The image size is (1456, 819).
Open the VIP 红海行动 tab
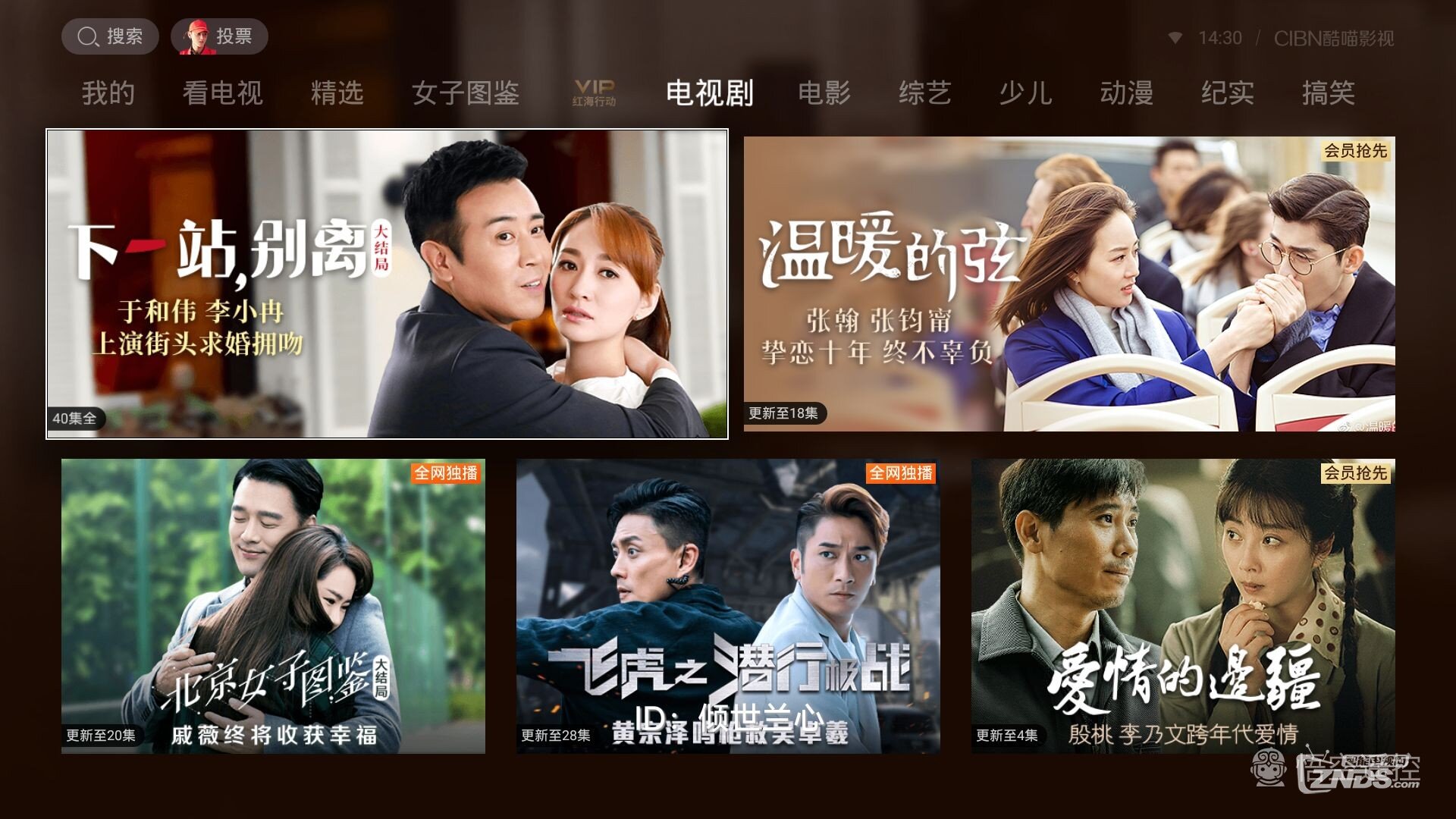594,93
